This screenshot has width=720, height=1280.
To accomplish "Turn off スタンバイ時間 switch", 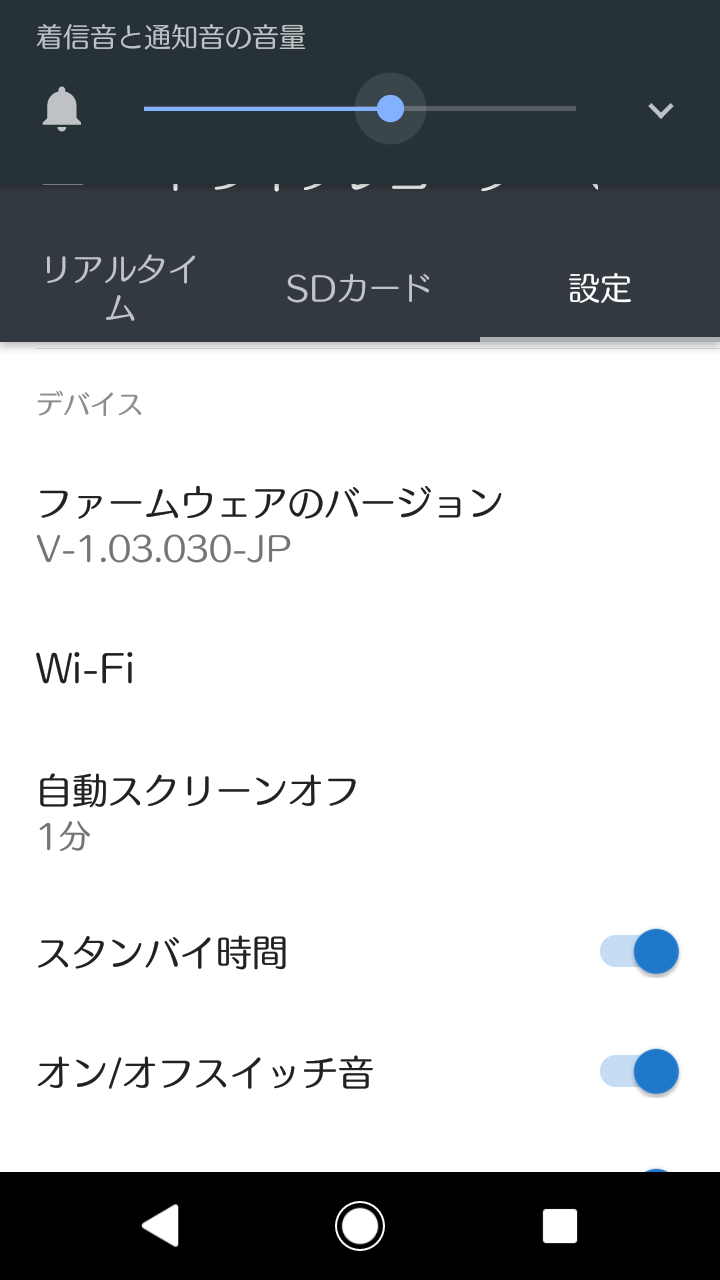I will [640, 951].
